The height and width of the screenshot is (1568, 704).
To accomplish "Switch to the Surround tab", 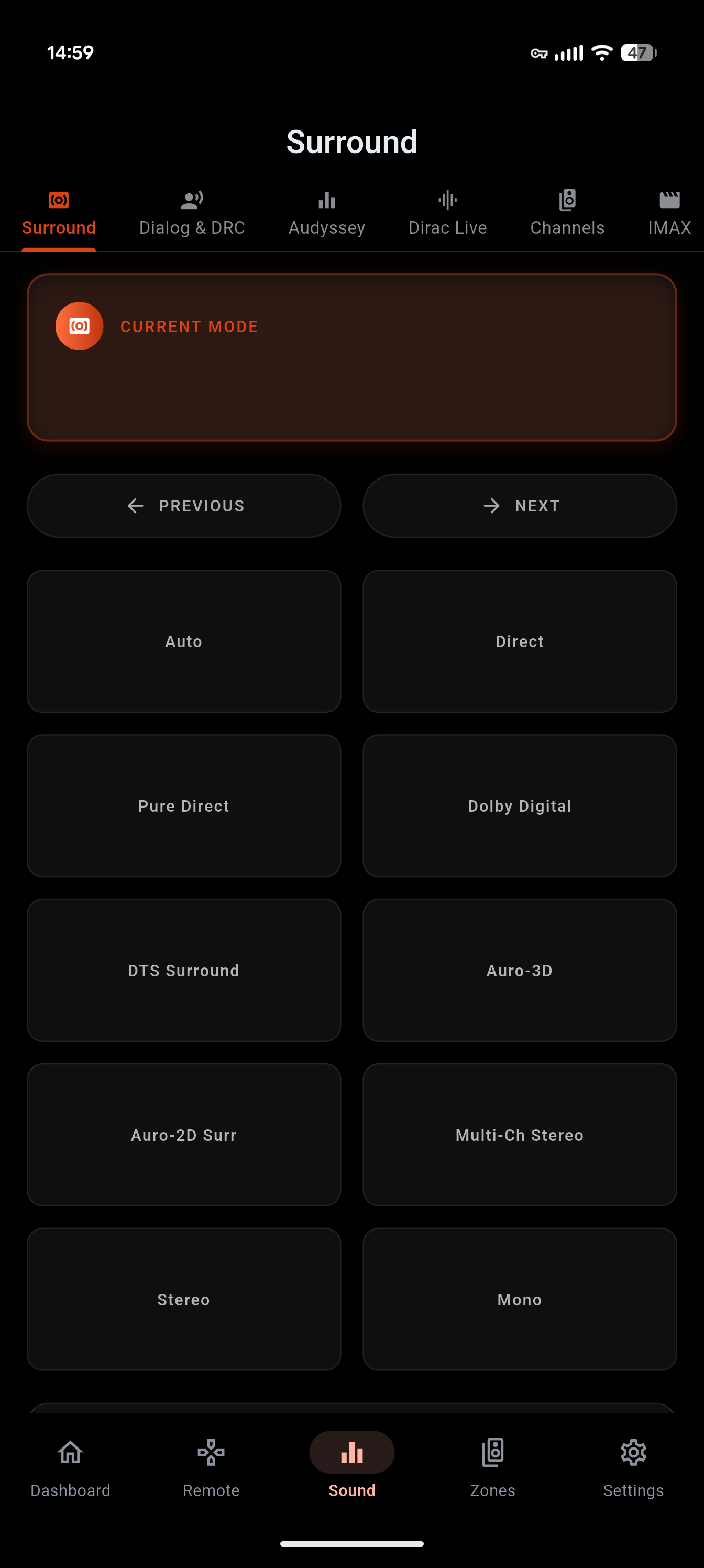I will click(x=59, y=213).
